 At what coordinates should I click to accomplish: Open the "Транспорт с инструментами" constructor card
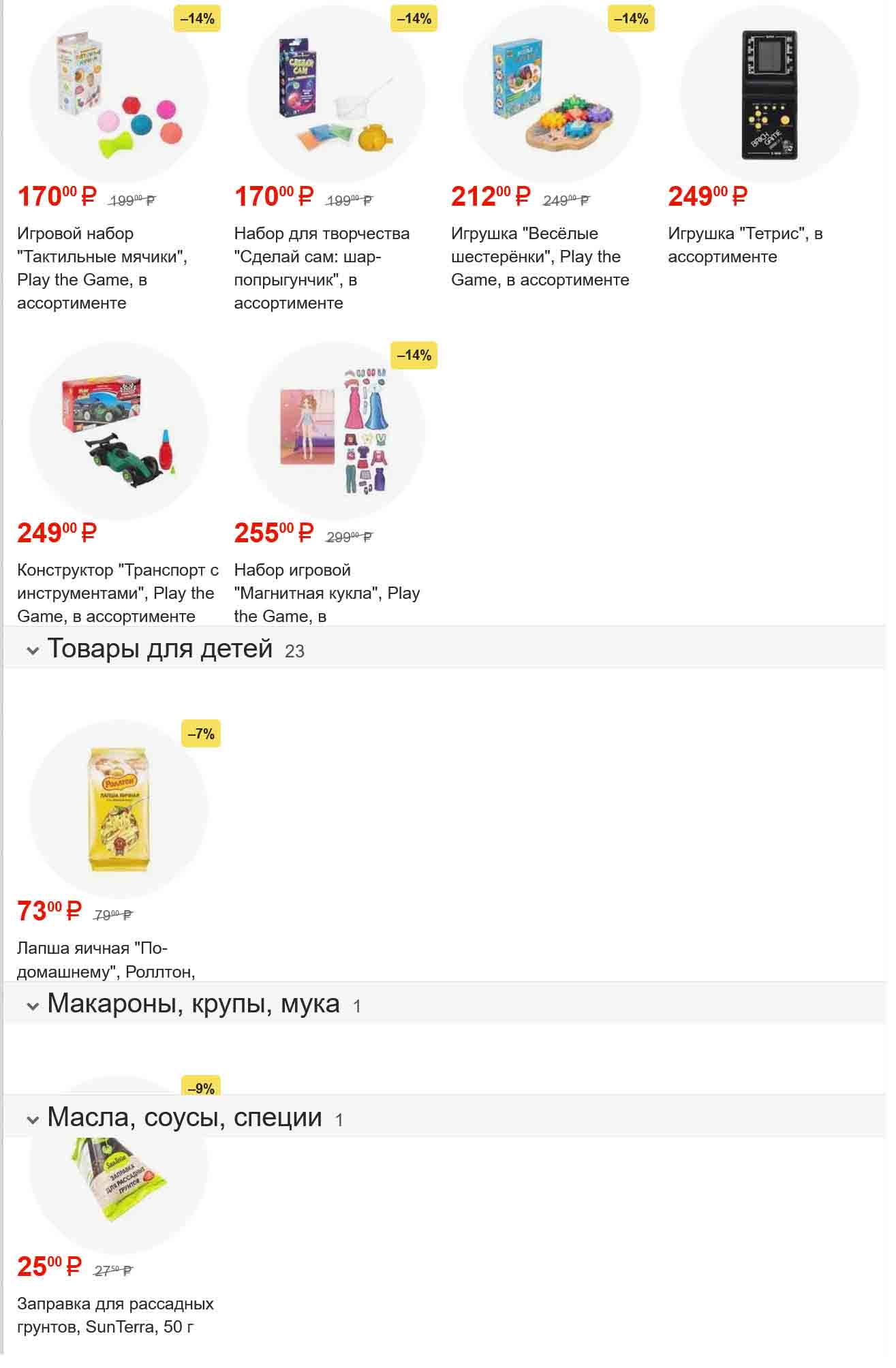click(x=119, y=433)
